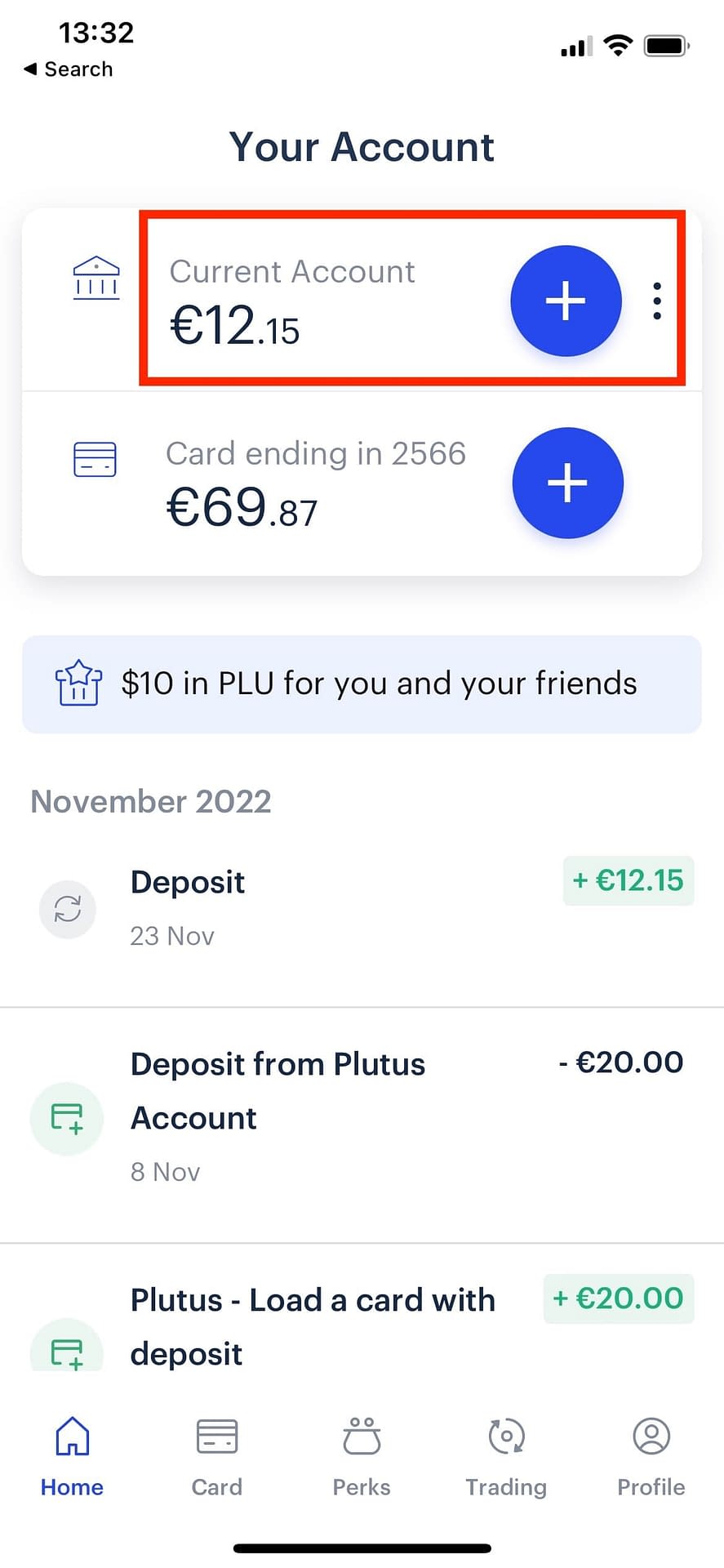724x1568 pixels.
Task: Open the Perks tab
Action: [362, 1456]
